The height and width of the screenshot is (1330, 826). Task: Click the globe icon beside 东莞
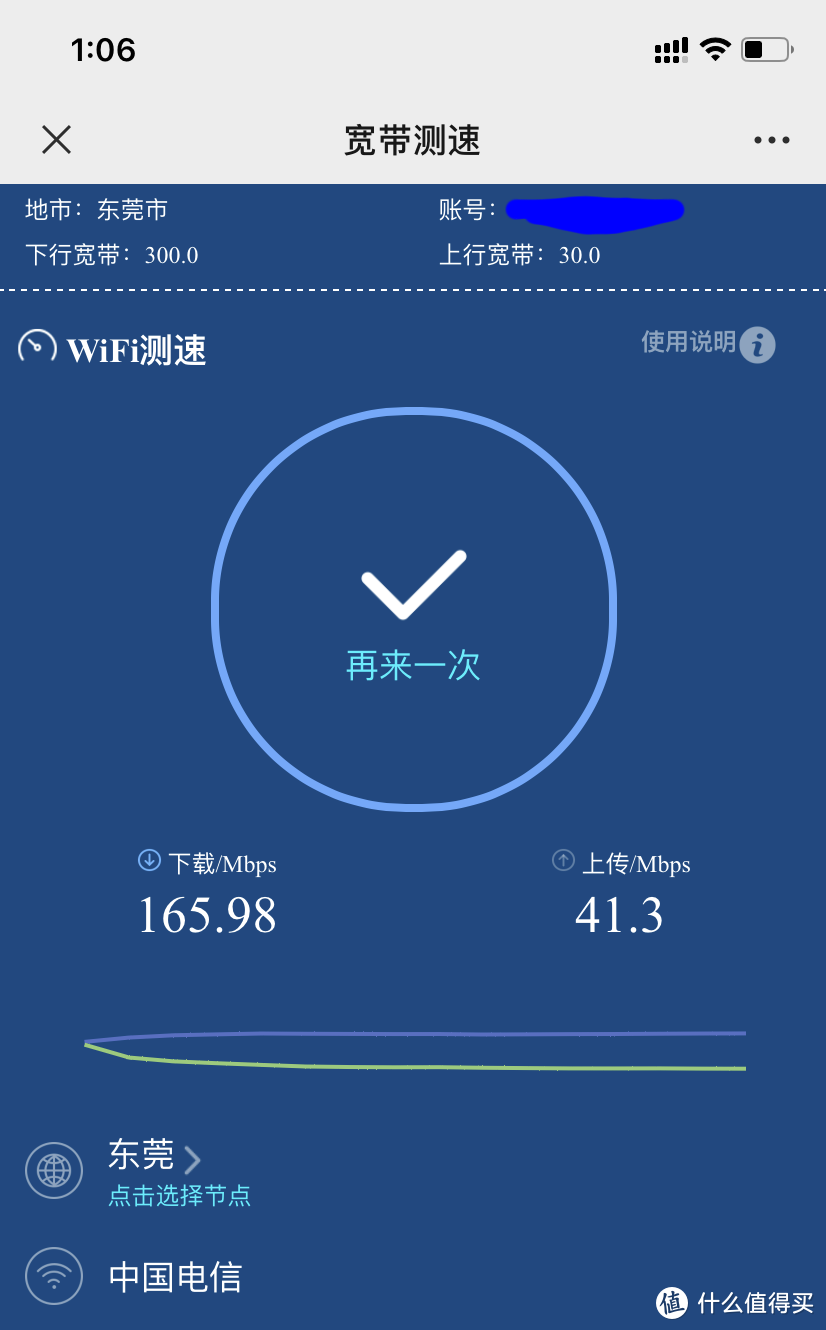pyautogui.click(x=52, y=1170)
